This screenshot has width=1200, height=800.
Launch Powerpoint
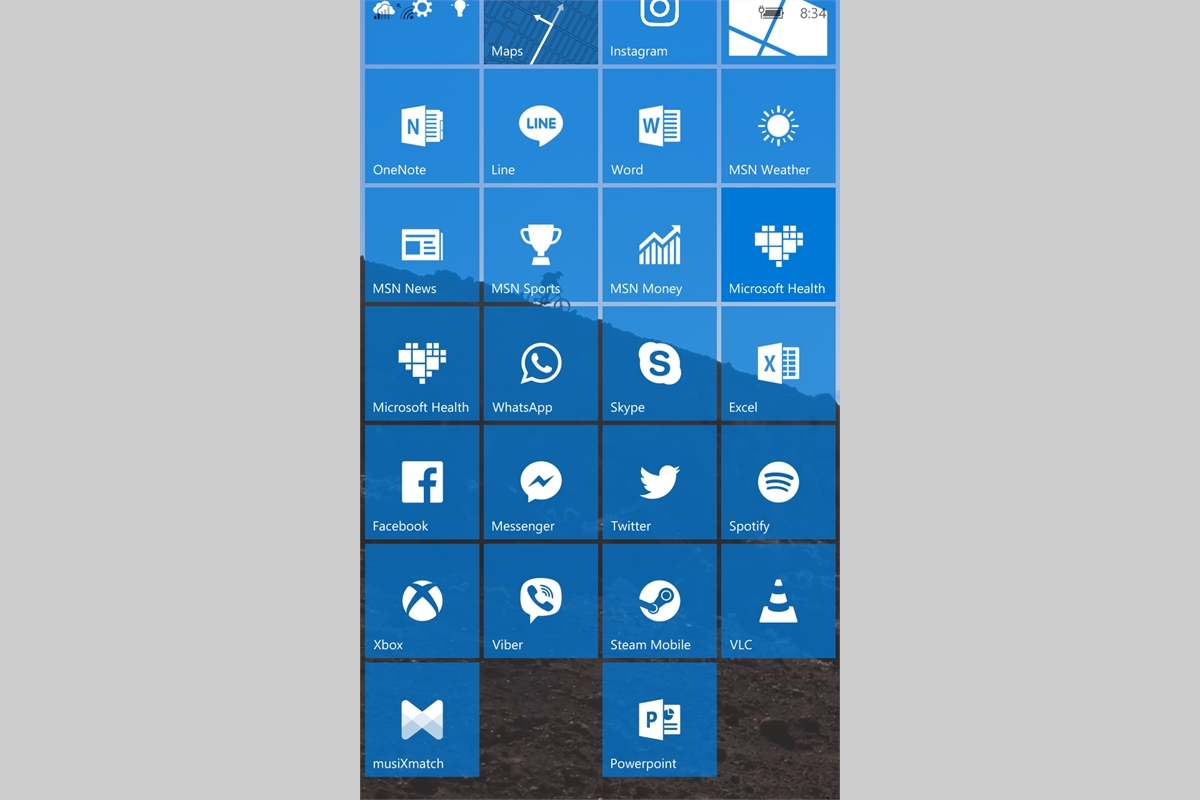pyautogui.click(x=659, y=720)
